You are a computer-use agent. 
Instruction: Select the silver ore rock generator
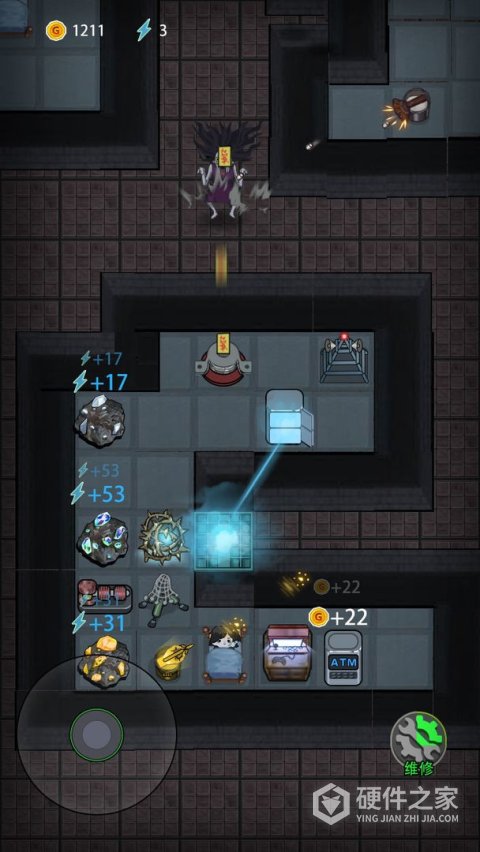(x=99, y=421)
